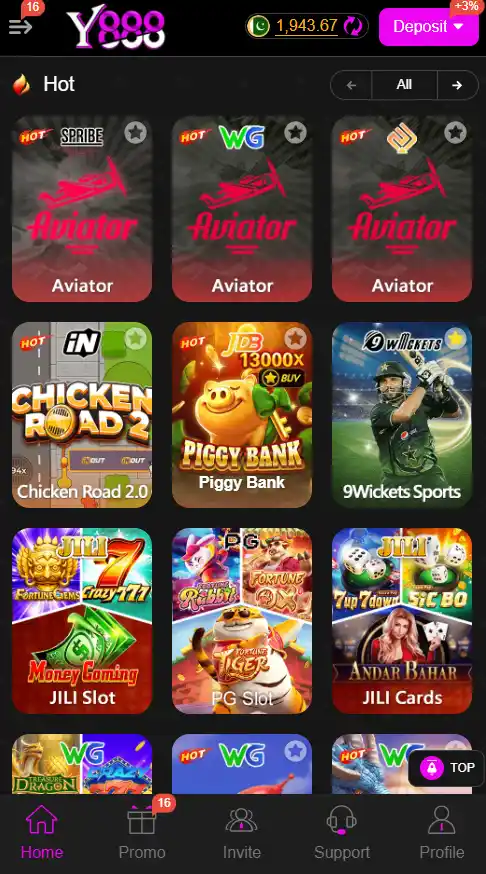Show all Hot games
The image size is (486, 874).
click(x=404, y=85)
